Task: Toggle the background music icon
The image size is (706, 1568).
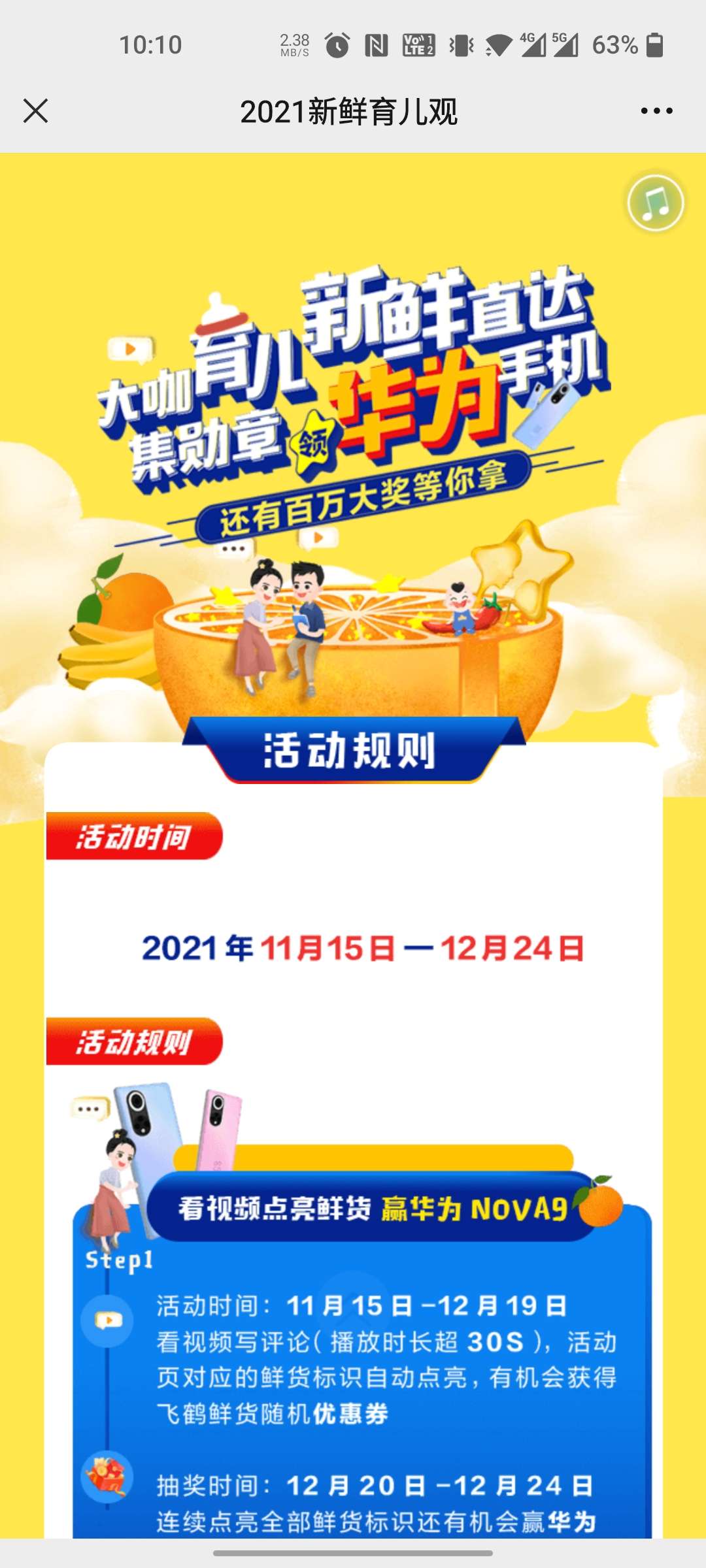Action: pos(655,203)
